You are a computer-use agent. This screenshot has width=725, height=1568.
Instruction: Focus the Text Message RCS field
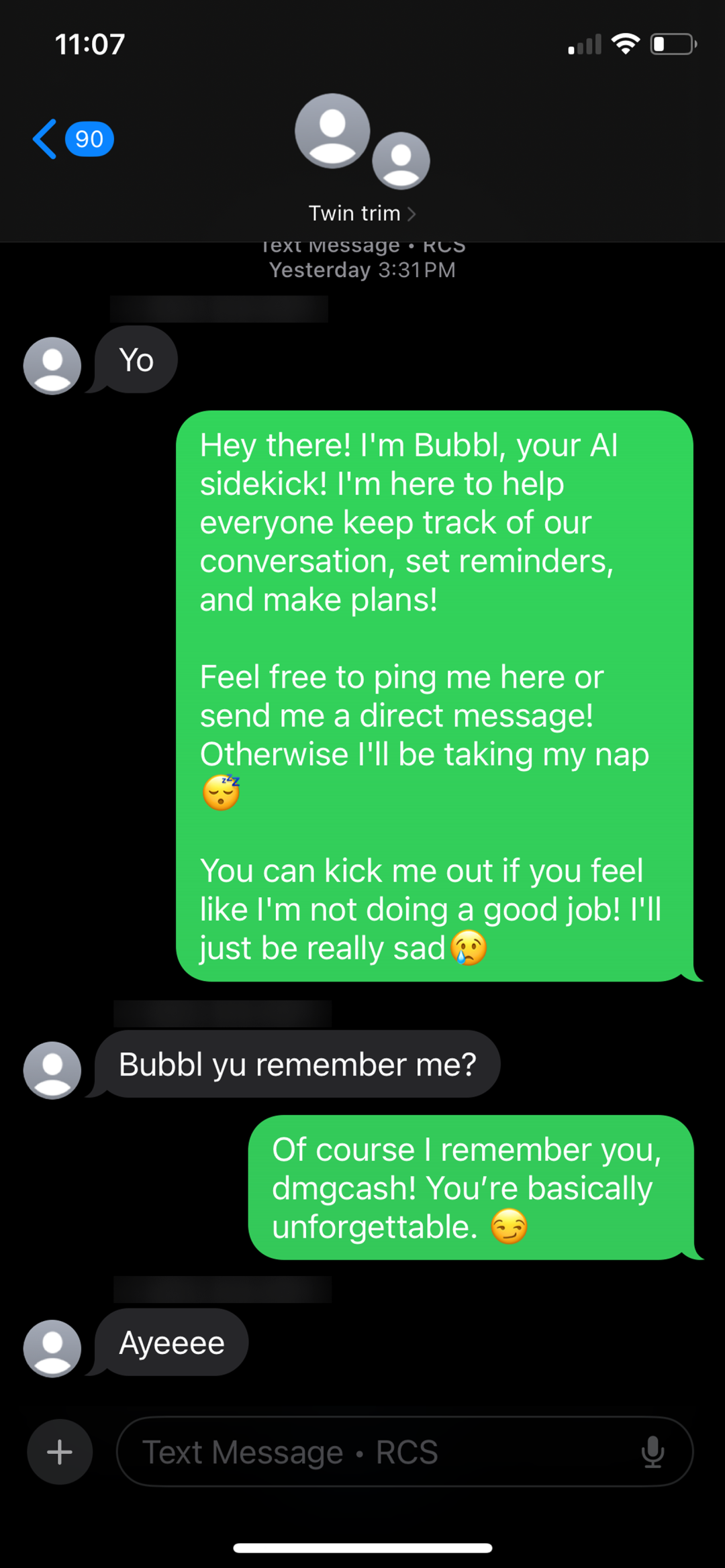[x=376, y=1452]
